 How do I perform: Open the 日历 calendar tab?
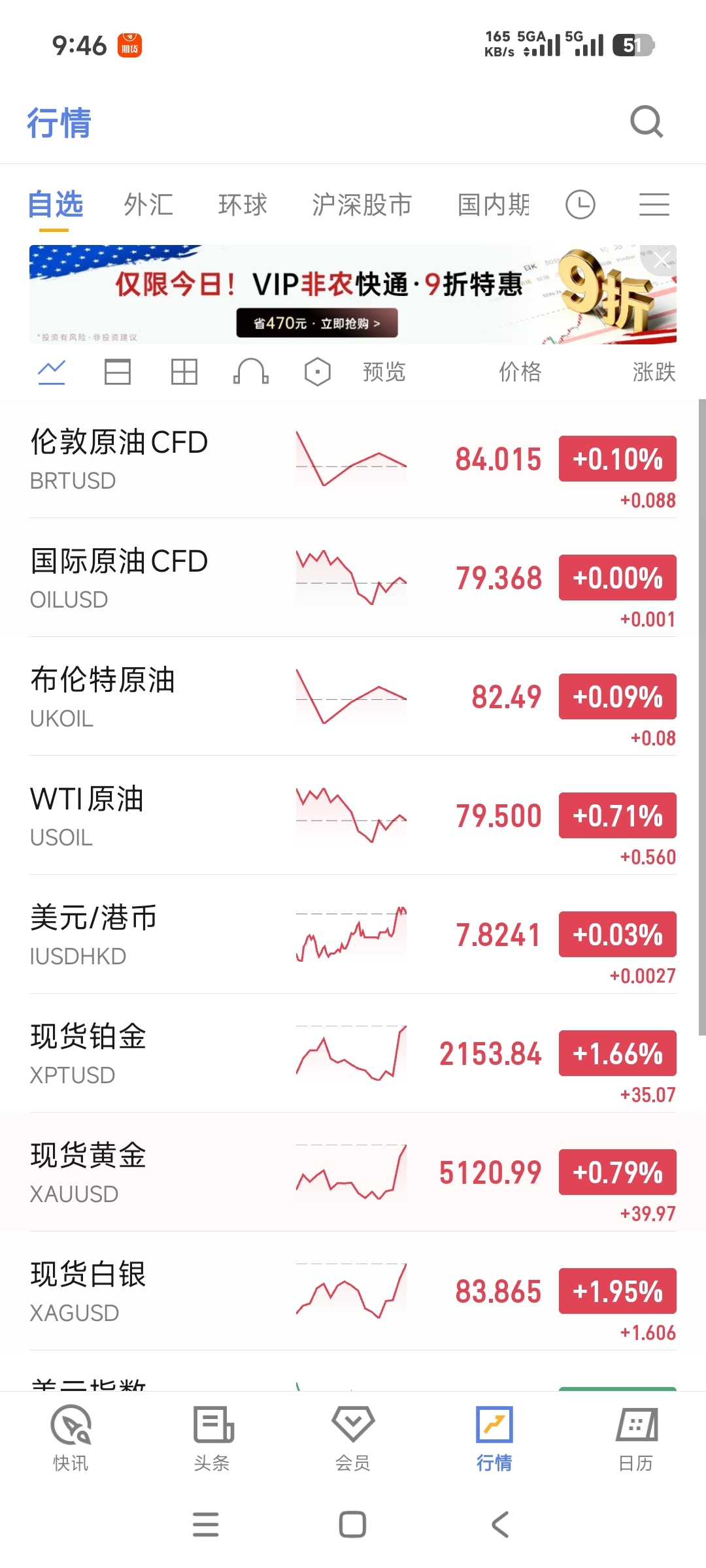pos(635,1439)
